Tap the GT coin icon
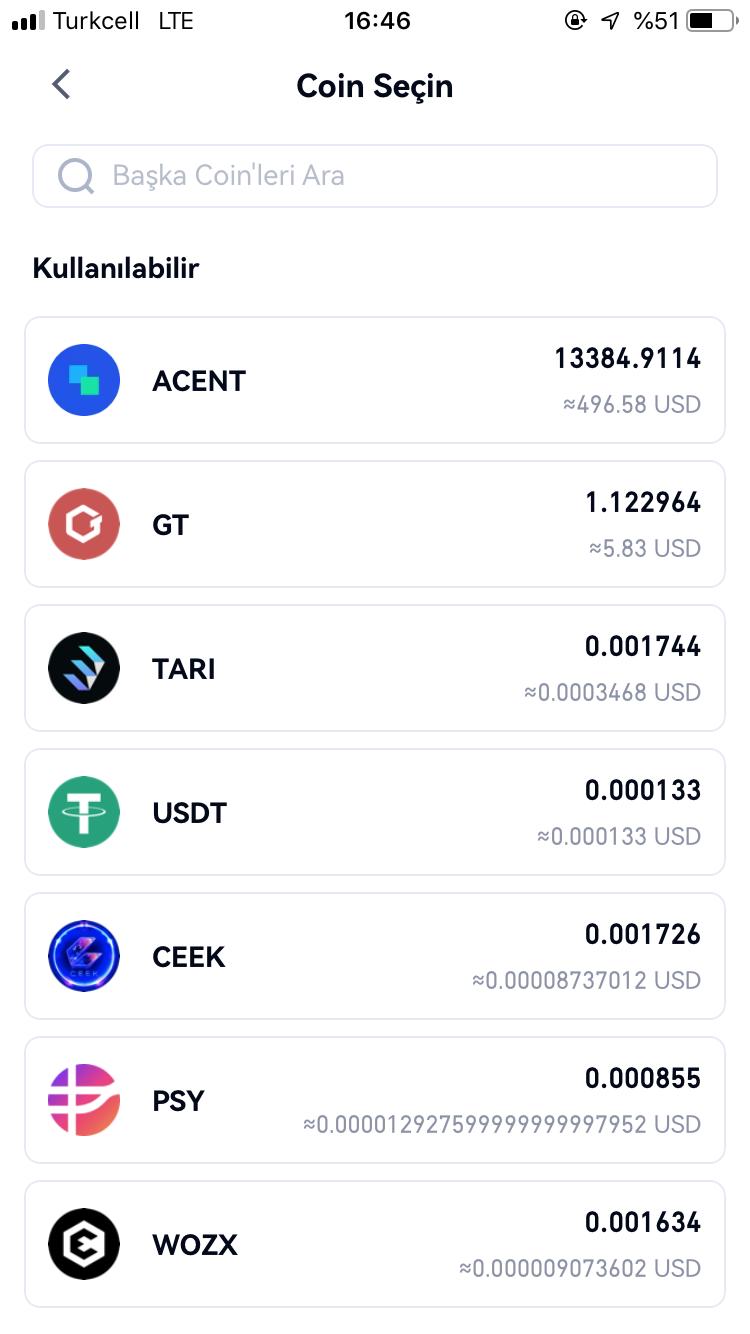This screenshot has height=1334, width=750. click(83, 524)
